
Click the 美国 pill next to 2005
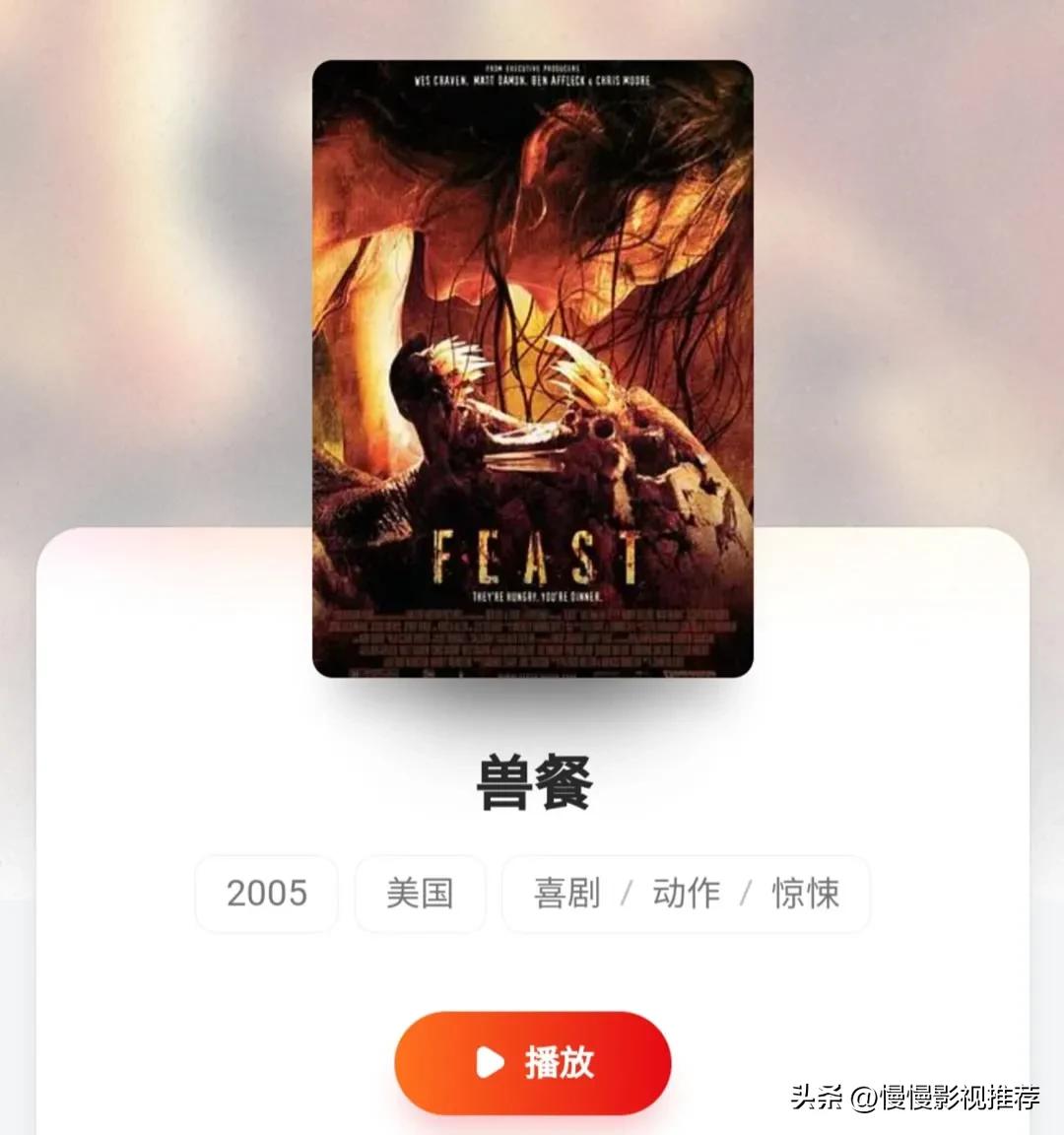pyautogui.click(x=420, y=895)
